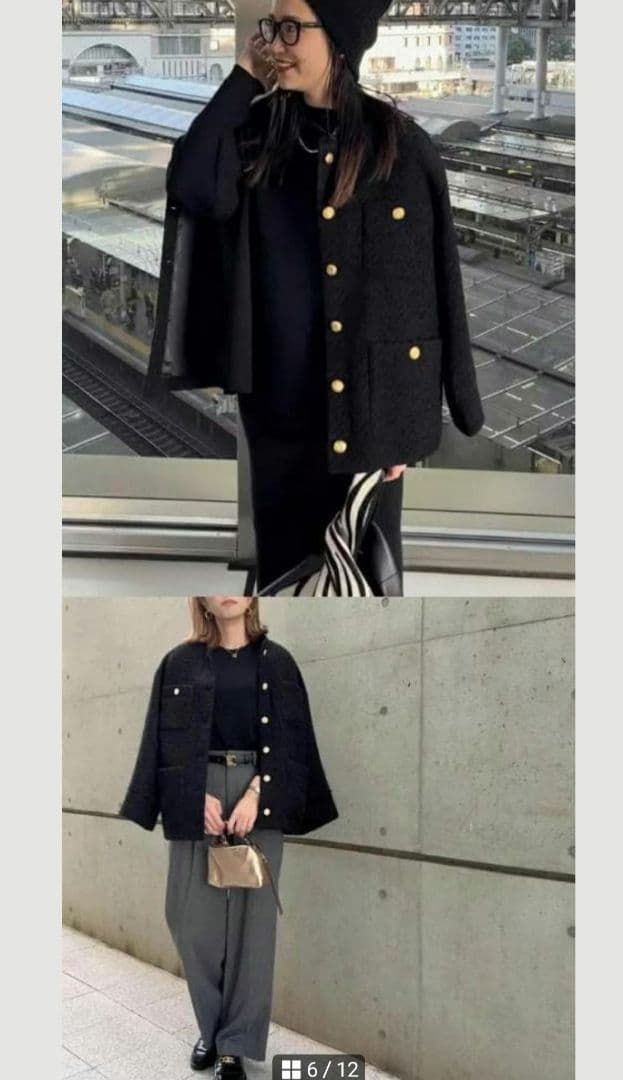
Task: Open the image grid from 6 / 12 indicator
Action: 318,1068
